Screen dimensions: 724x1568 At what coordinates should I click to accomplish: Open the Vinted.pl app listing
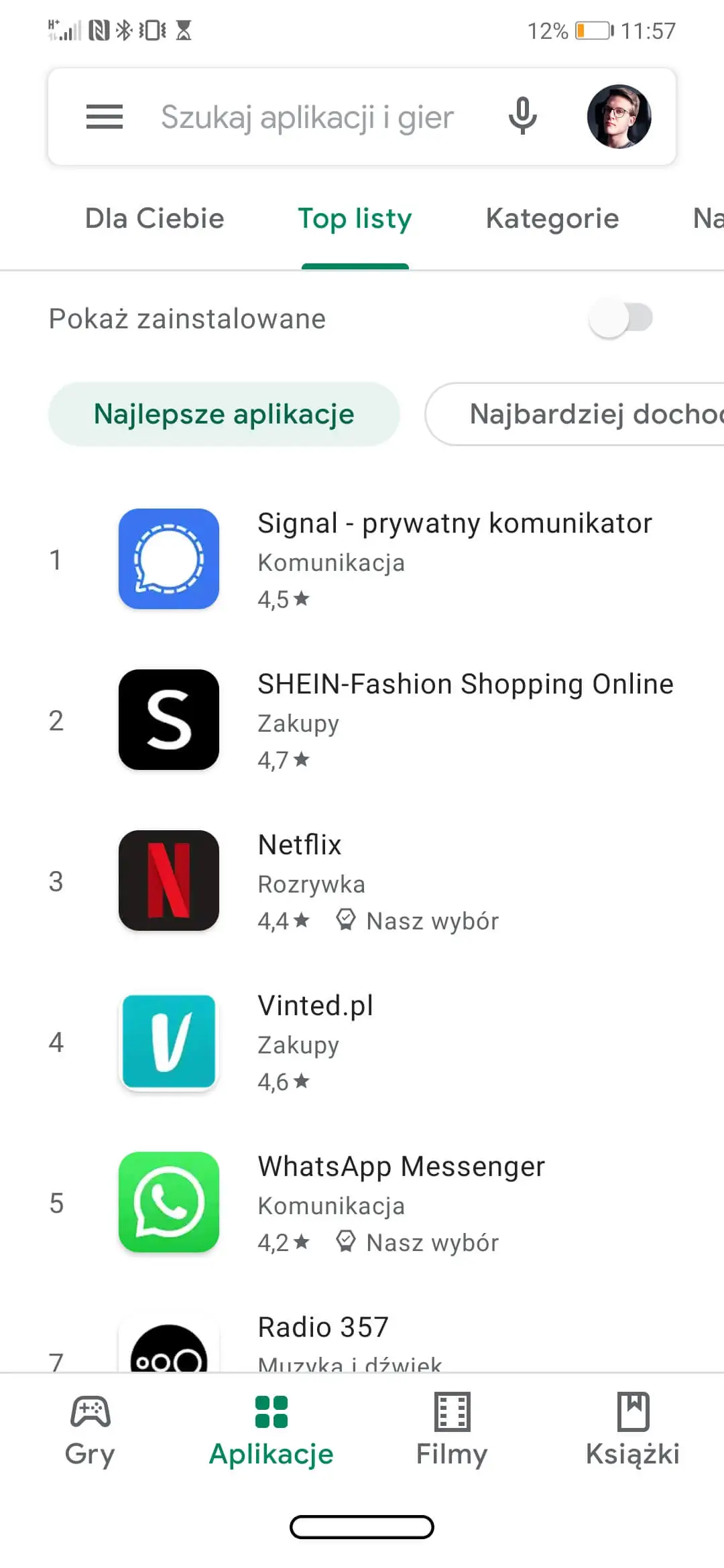[402, 1041]
